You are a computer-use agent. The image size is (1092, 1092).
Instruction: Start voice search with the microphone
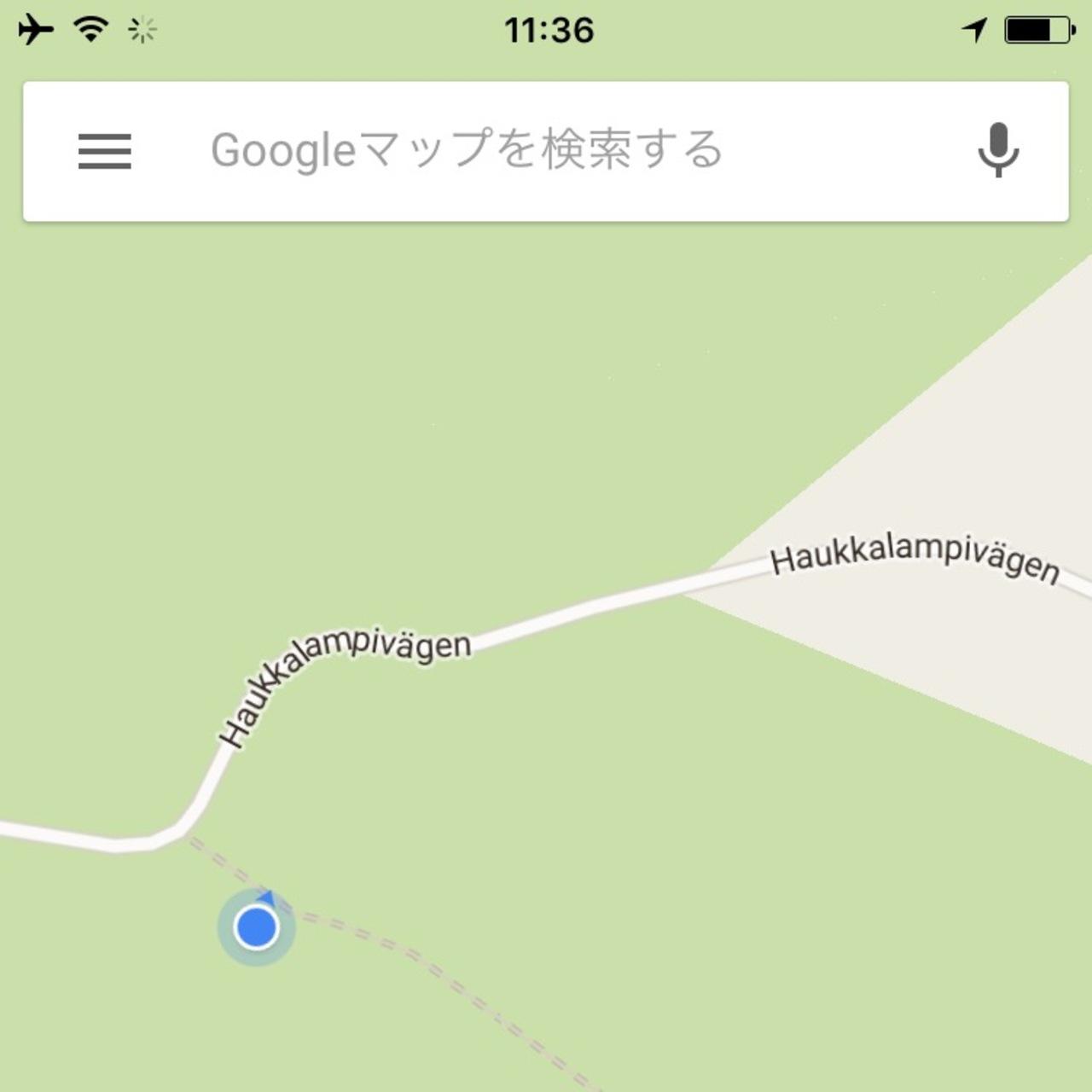(x=997, y=151)
